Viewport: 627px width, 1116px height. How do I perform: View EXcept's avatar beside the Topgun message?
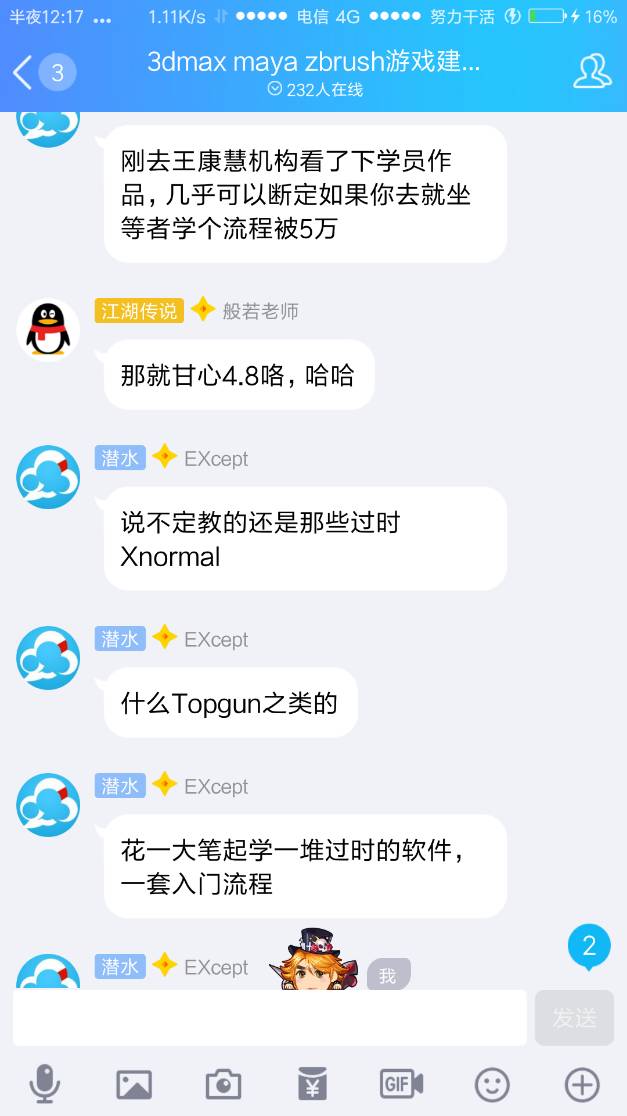(48, 658)
